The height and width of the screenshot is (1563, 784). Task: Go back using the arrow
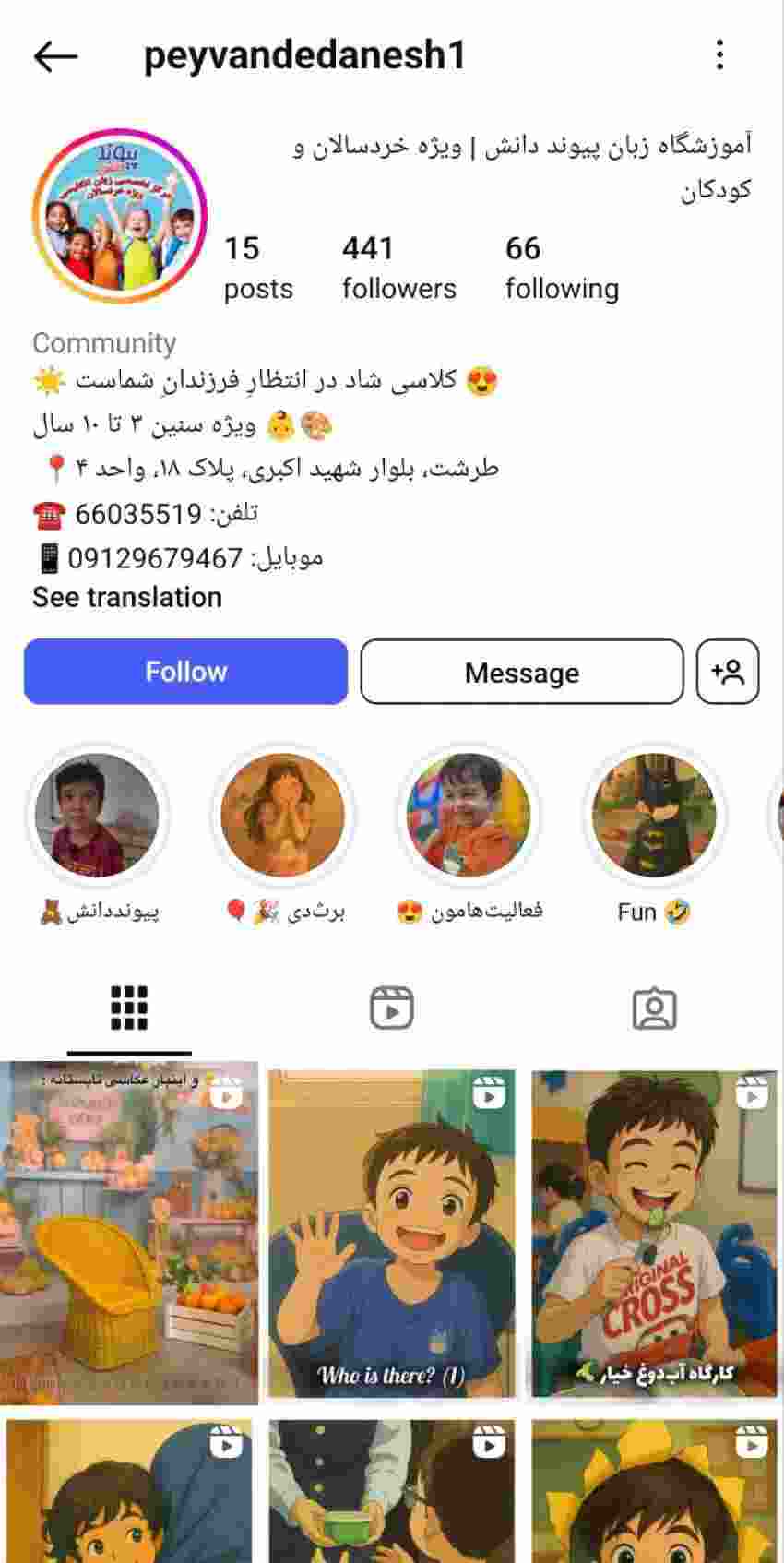pos(55,56)
